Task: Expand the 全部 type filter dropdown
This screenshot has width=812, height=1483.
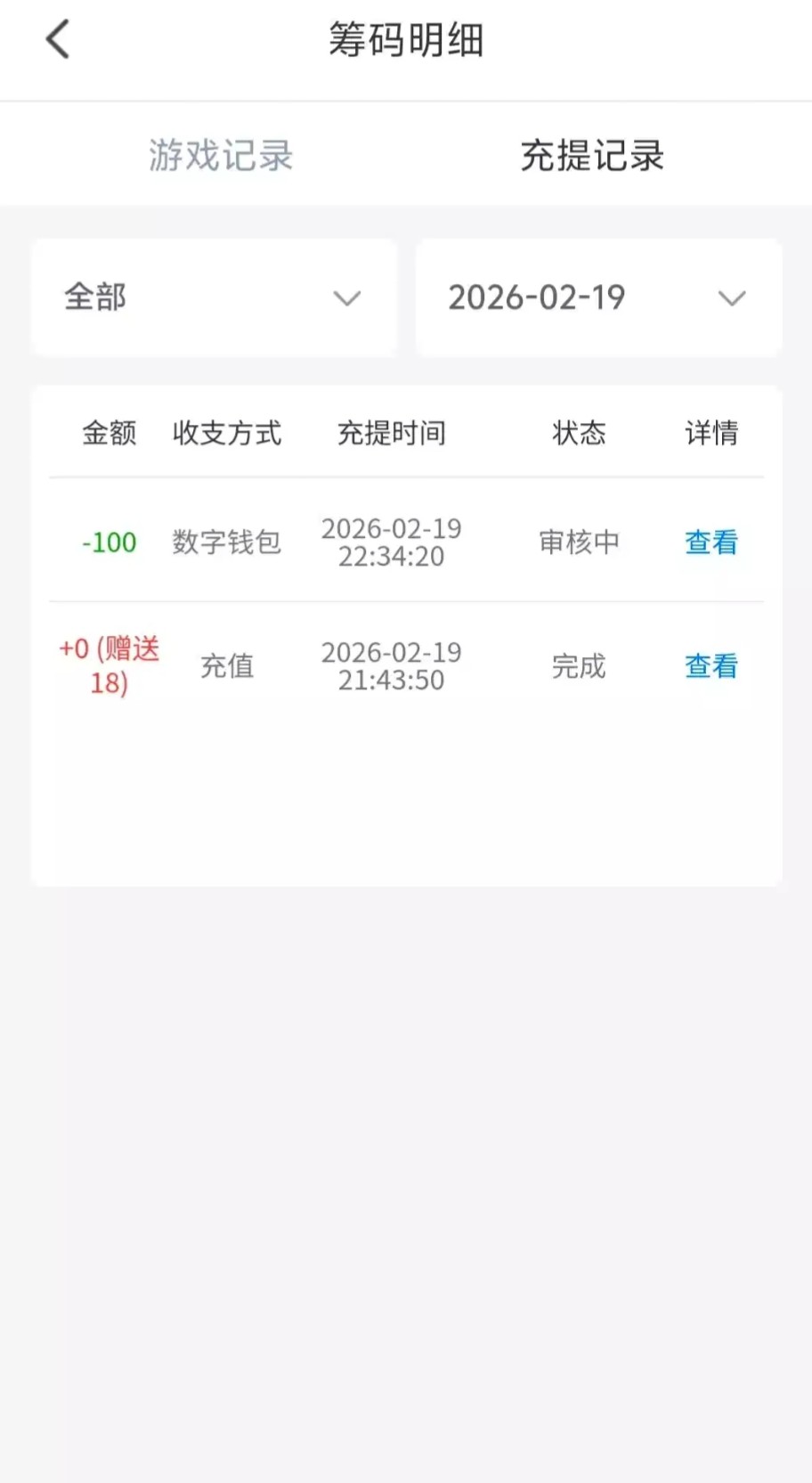Action: (214, 297)
